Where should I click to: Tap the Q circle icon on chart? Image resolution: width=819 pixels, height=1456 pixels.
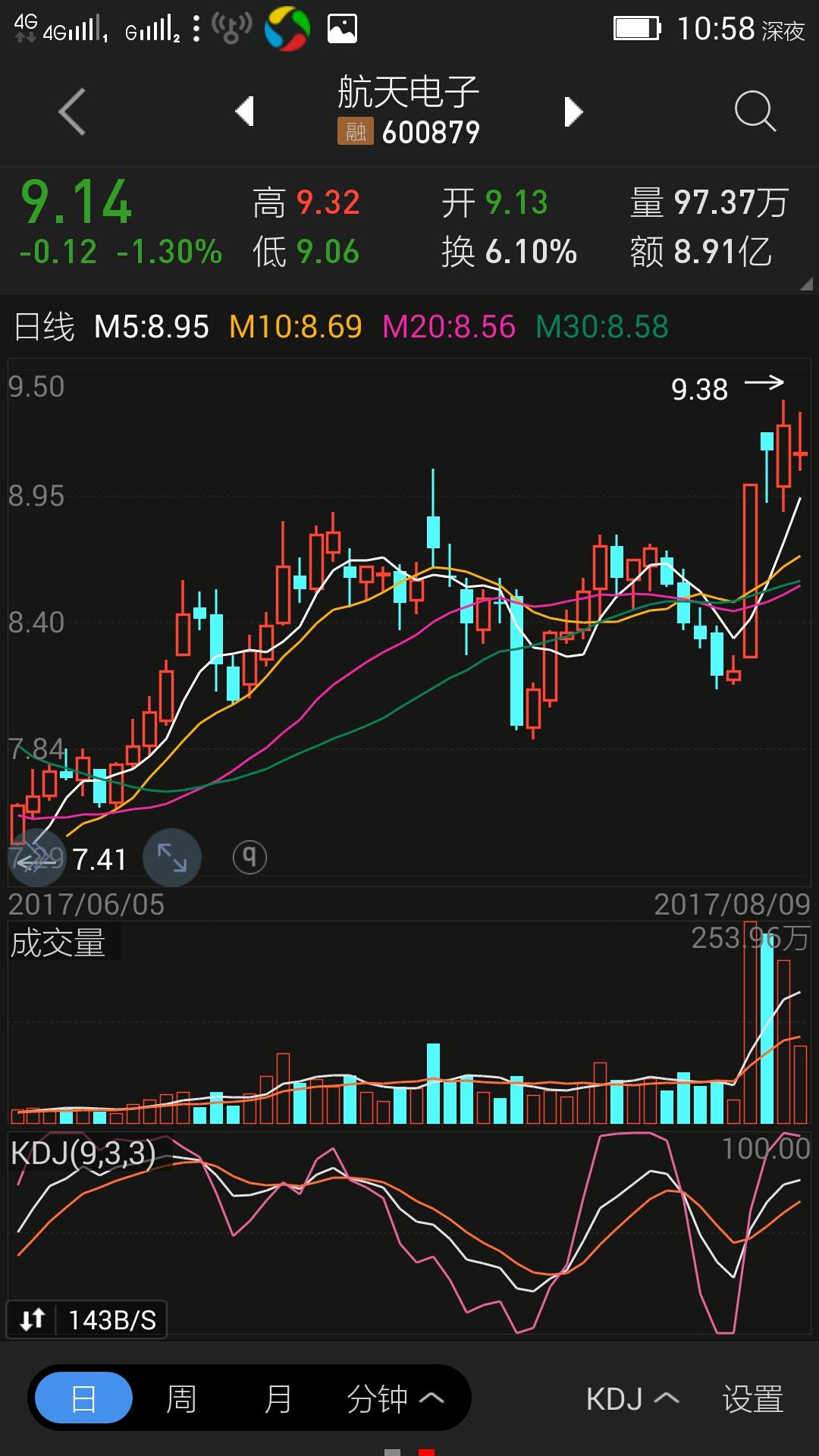click(249, 857)
